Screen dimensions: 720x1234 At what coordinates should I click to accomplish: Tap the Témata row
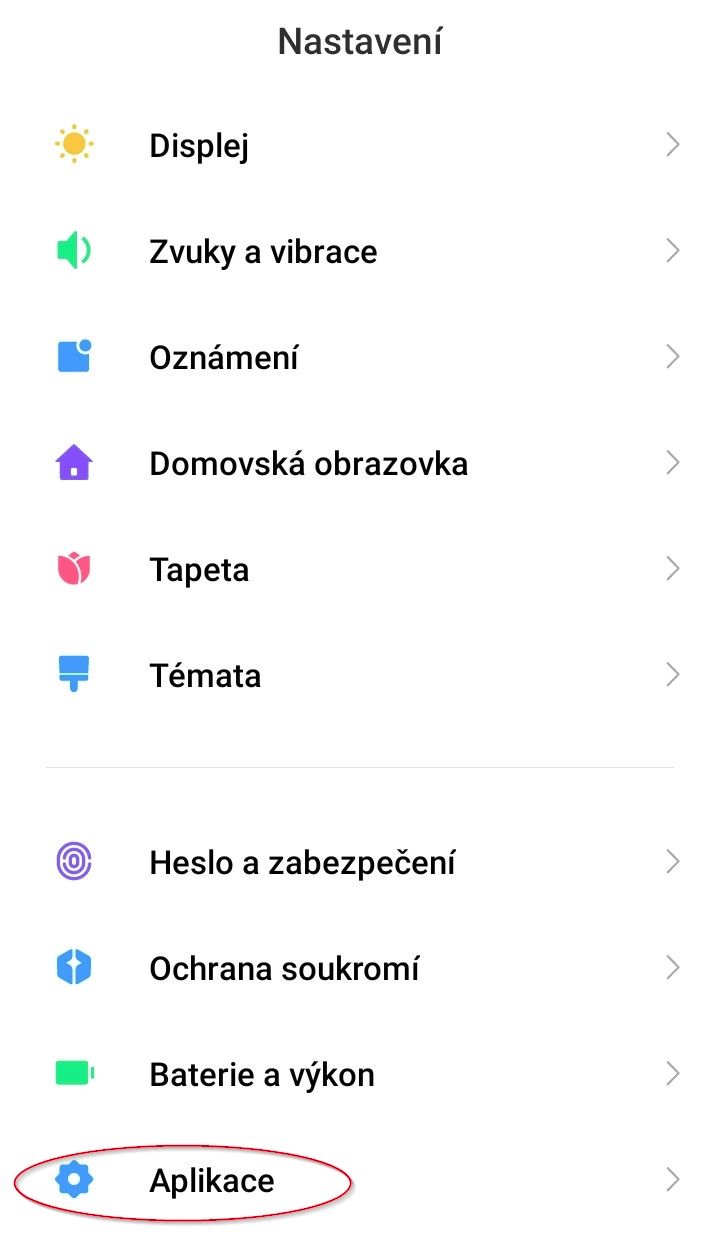pos(205,675)
